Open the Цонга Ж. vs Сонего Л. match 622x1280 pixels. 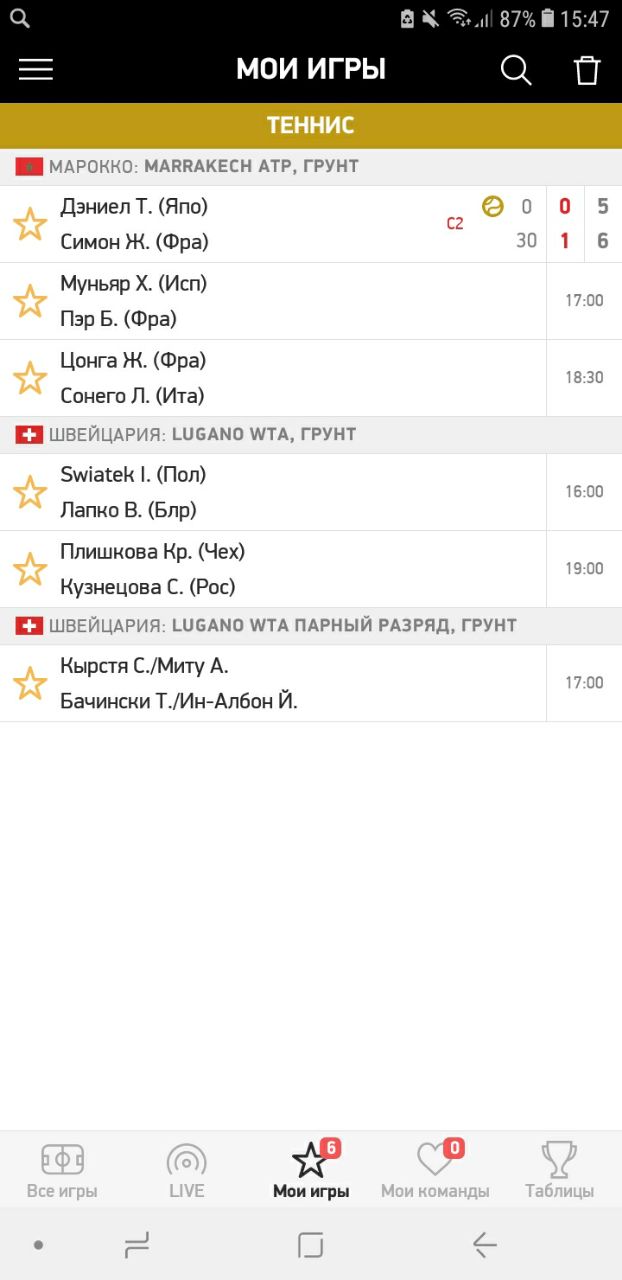pos(250,378)
